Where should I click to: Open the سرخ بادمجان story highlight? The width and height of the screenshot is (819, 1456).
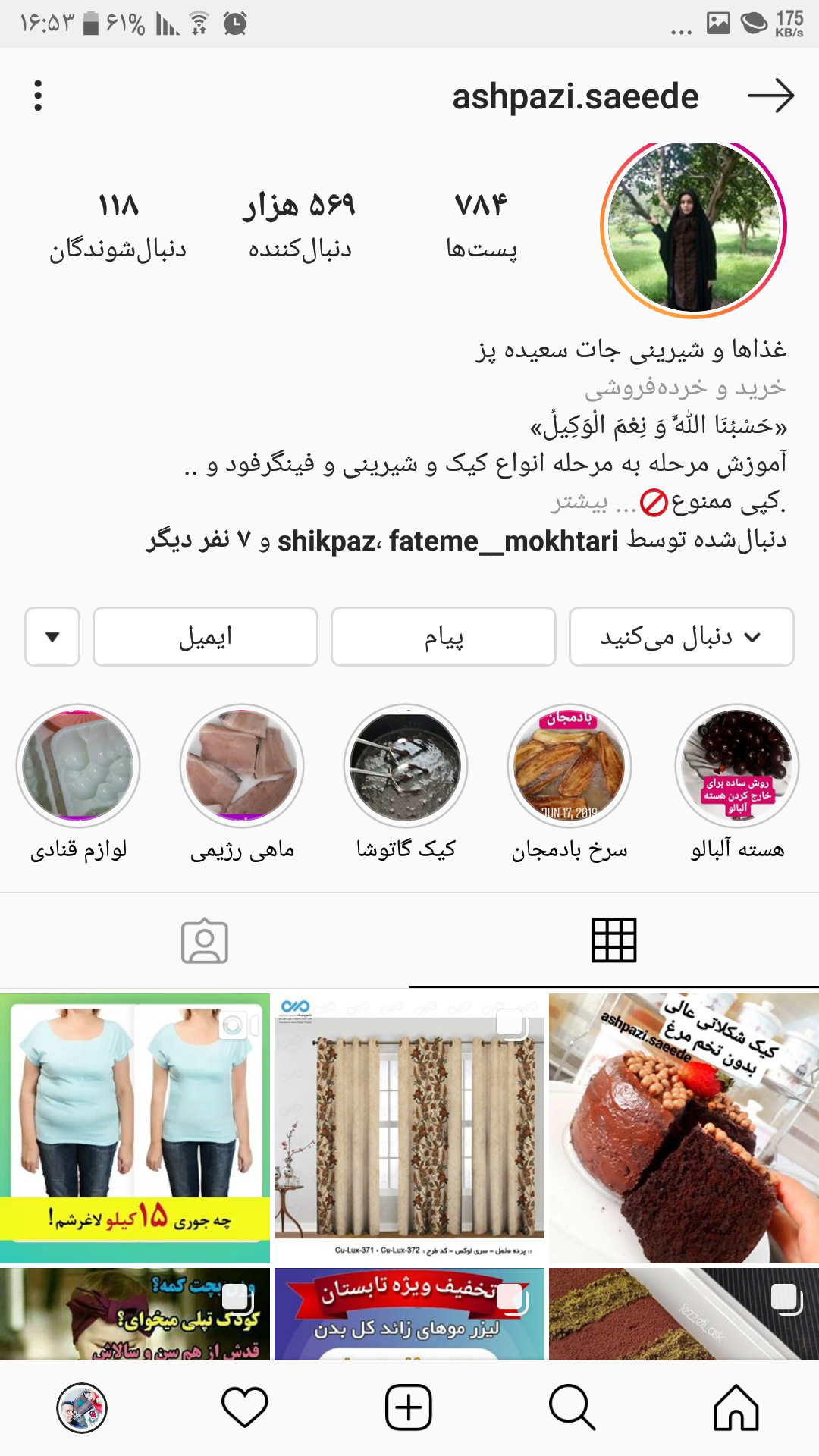pos(569,766)
